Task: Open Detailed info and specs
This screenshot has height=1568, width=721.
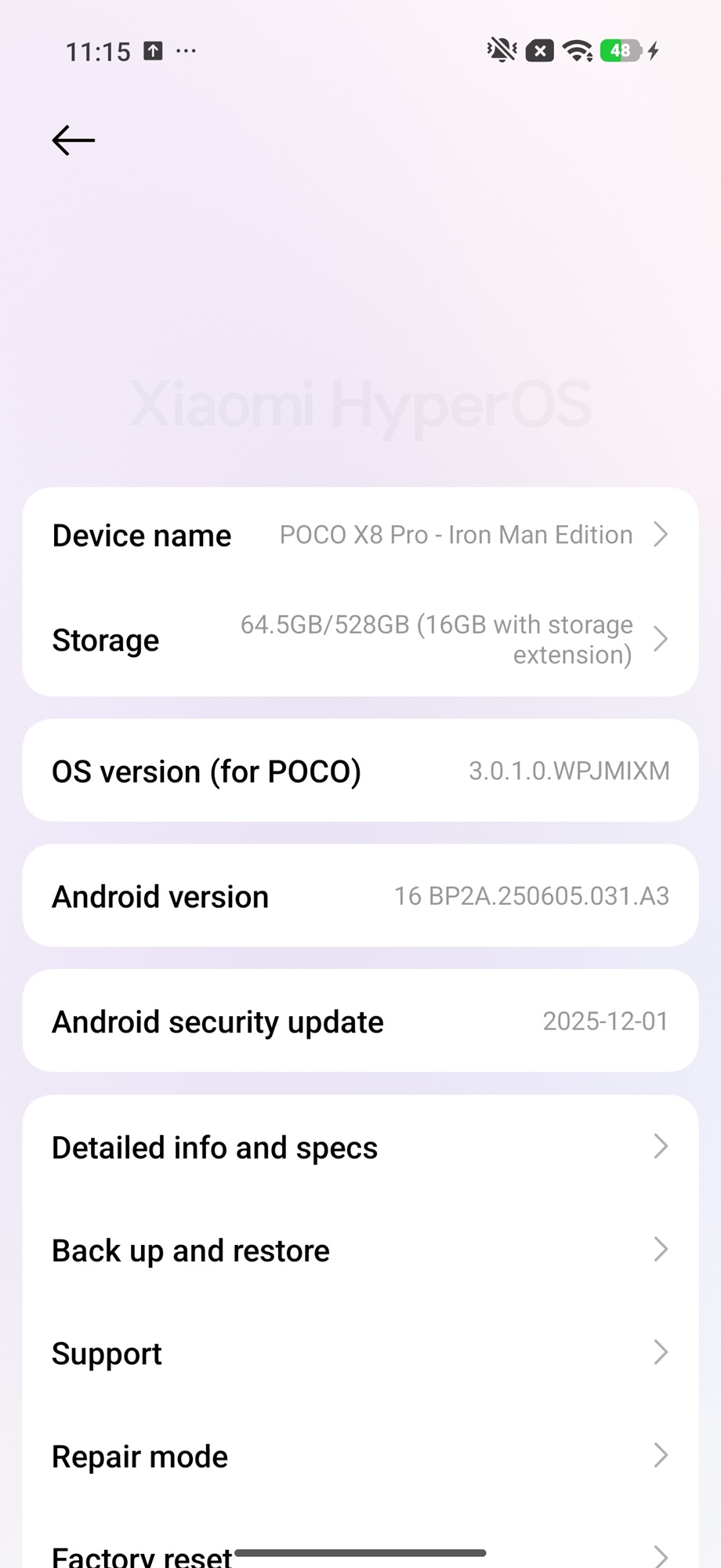Action: point(360,1148)
